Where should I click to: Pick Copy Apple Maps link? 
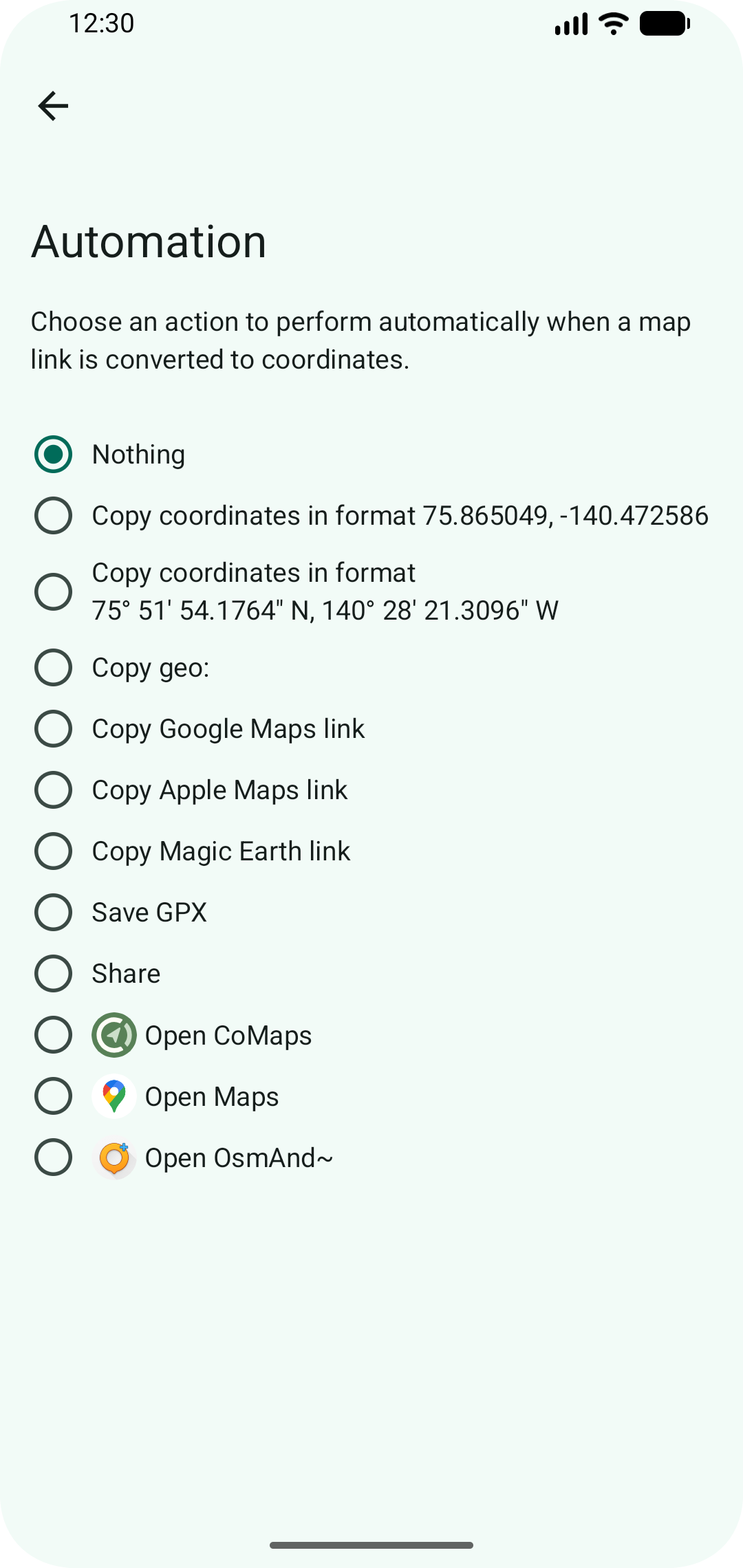371,790
